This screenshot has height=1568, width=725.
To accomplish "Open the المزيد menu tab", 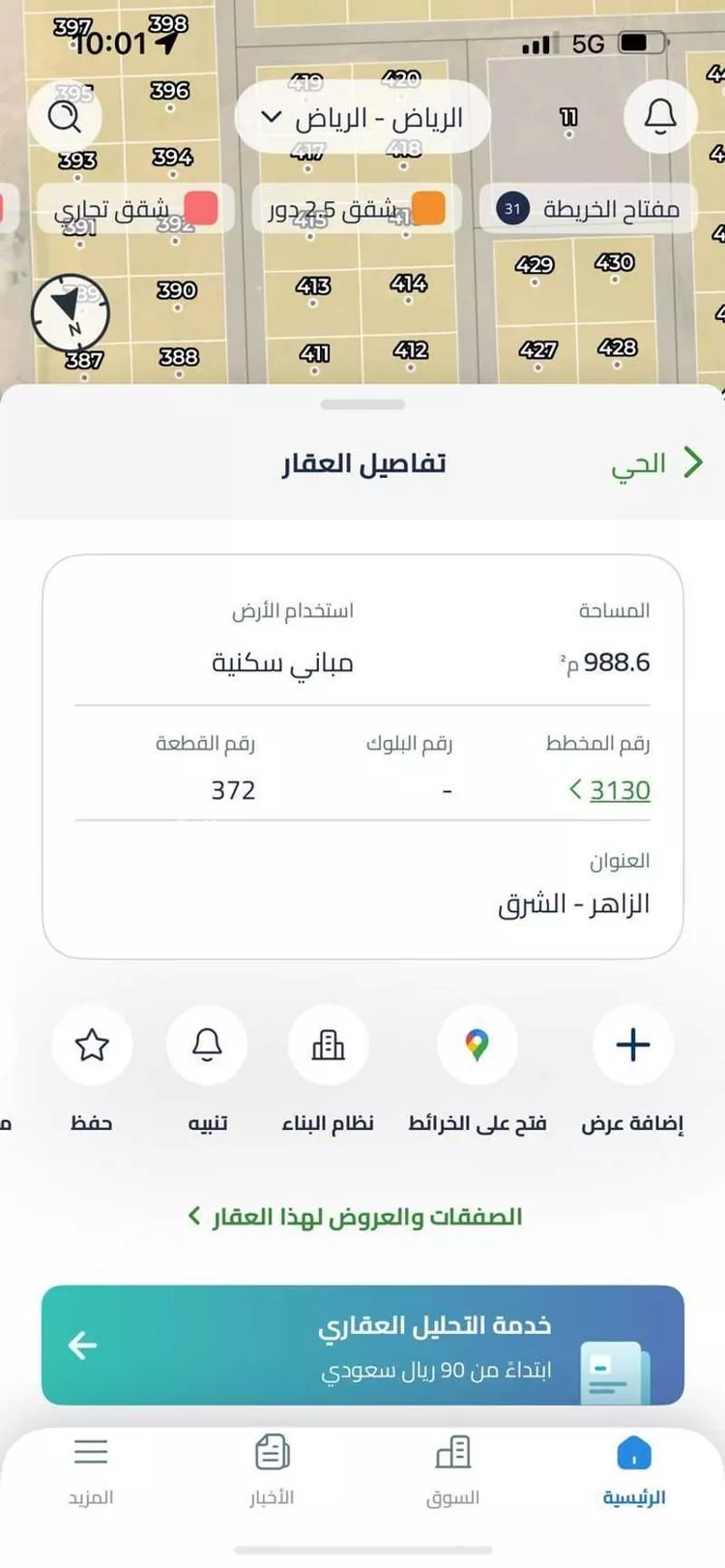I will tap(91, 1470).
